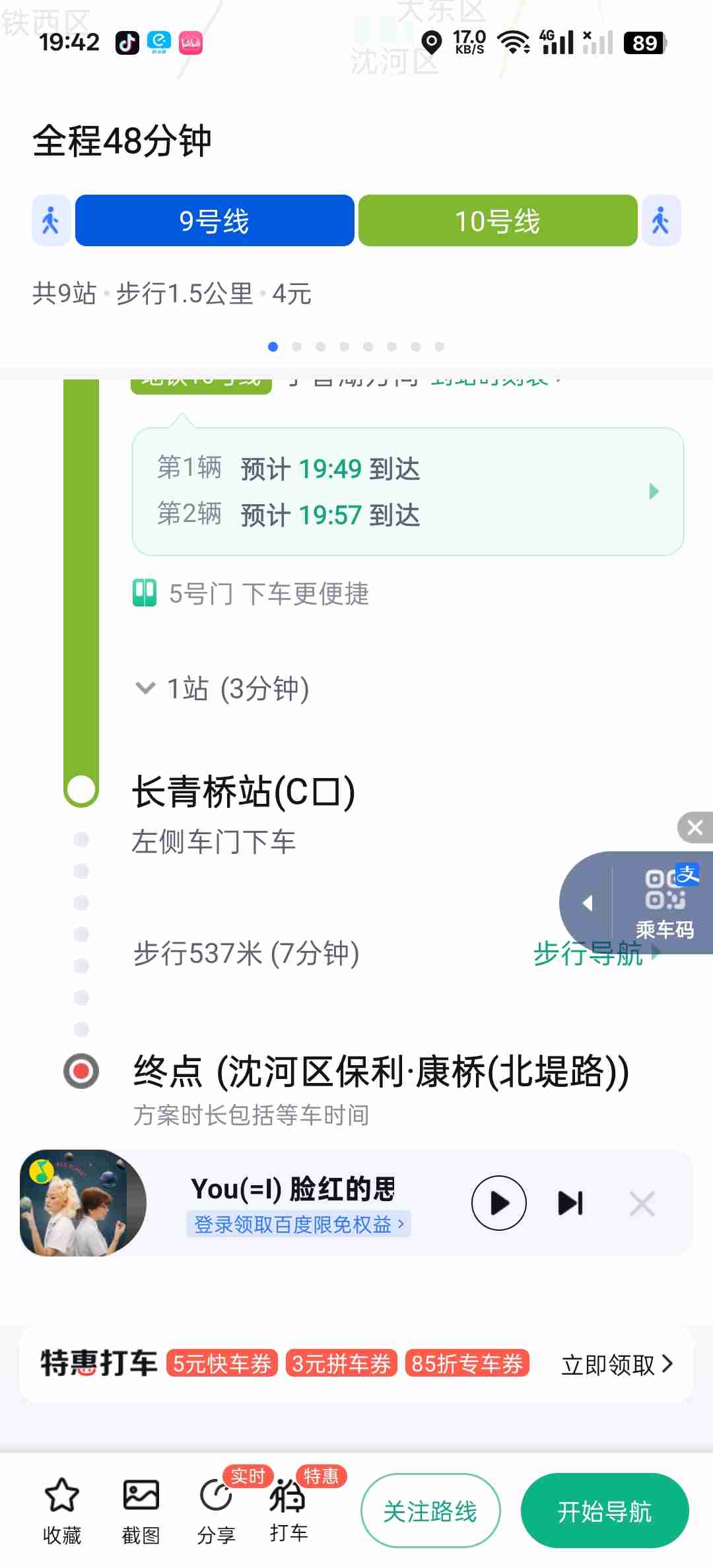Tap 登录领取百度限免权益 link
The height and width of the screenshot is (1568, 713).
[298, 1225]
